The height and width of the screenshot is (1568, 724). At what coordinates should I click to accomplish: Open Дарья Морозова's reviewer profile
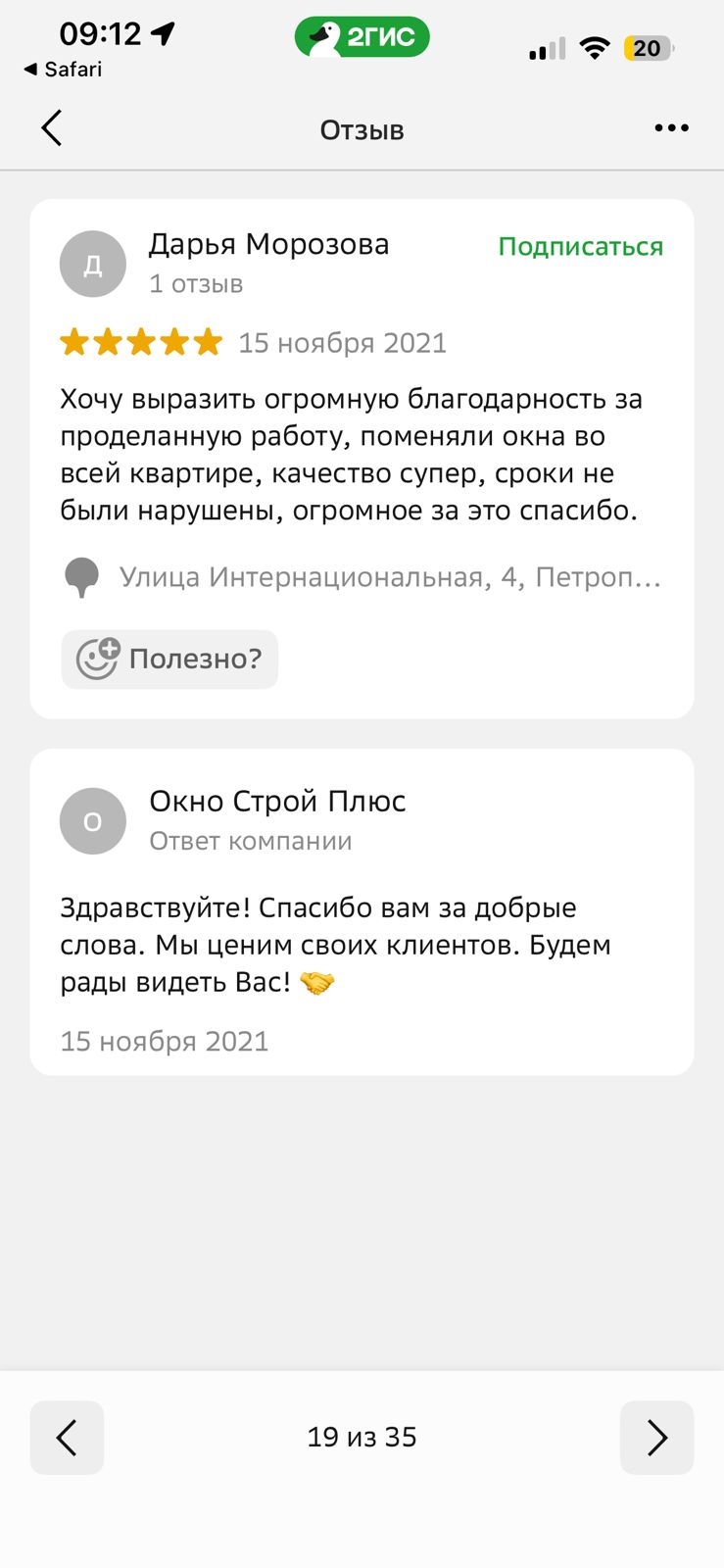tap(268, 245)
